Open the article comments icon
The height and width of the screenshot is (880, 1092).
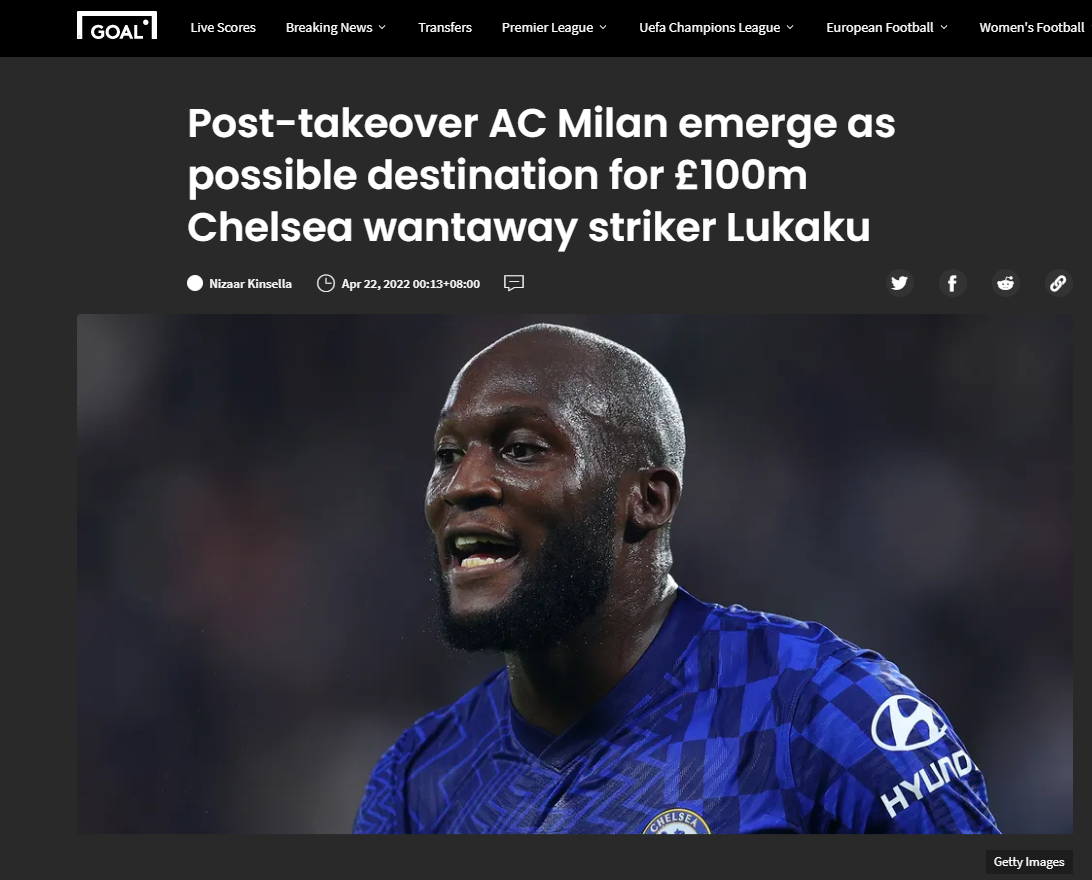click(x=514, y=283)
